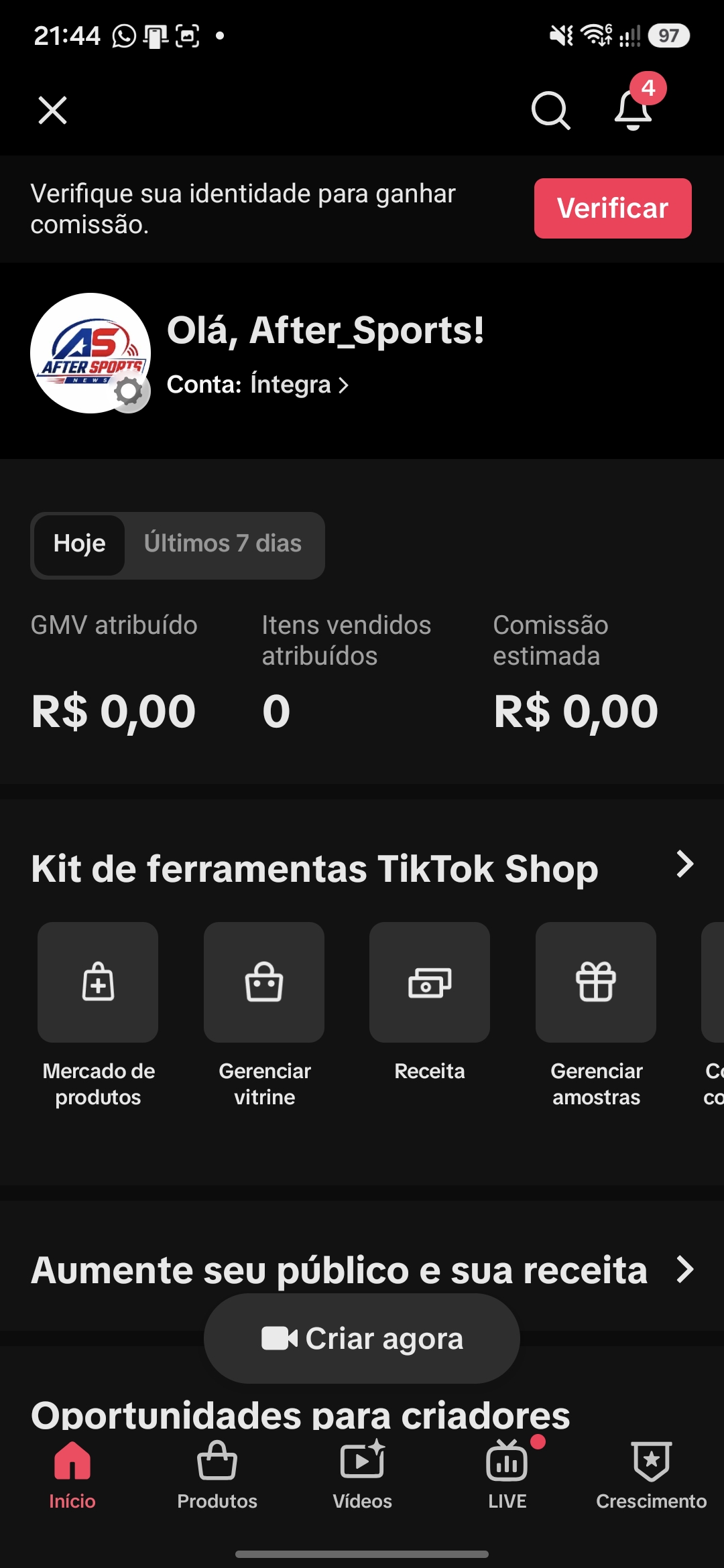
Task: Open Gerenciar vitrine tool
Action: (264, 1015)
